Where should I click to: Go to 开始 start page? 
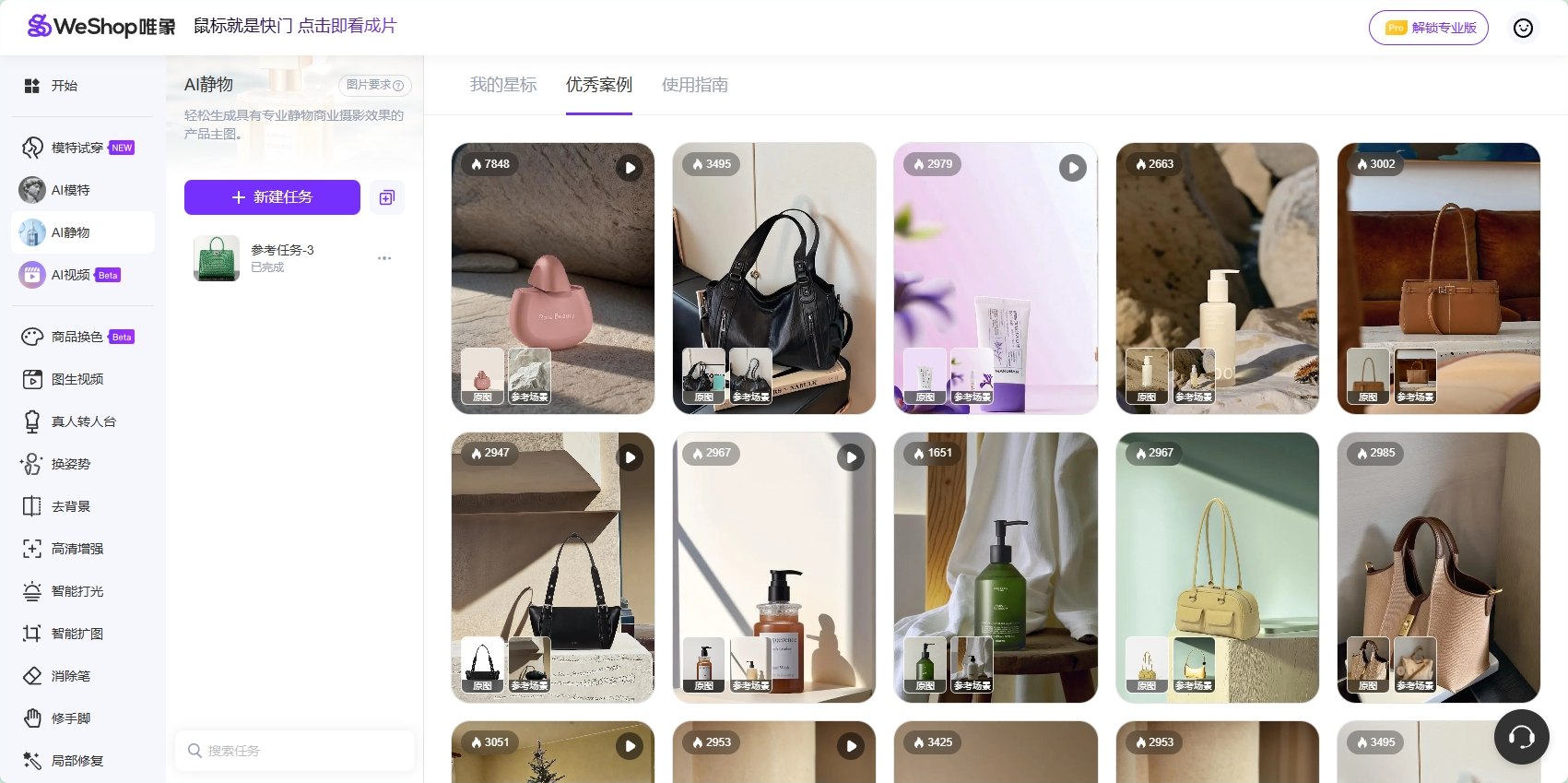coord(64,86)
